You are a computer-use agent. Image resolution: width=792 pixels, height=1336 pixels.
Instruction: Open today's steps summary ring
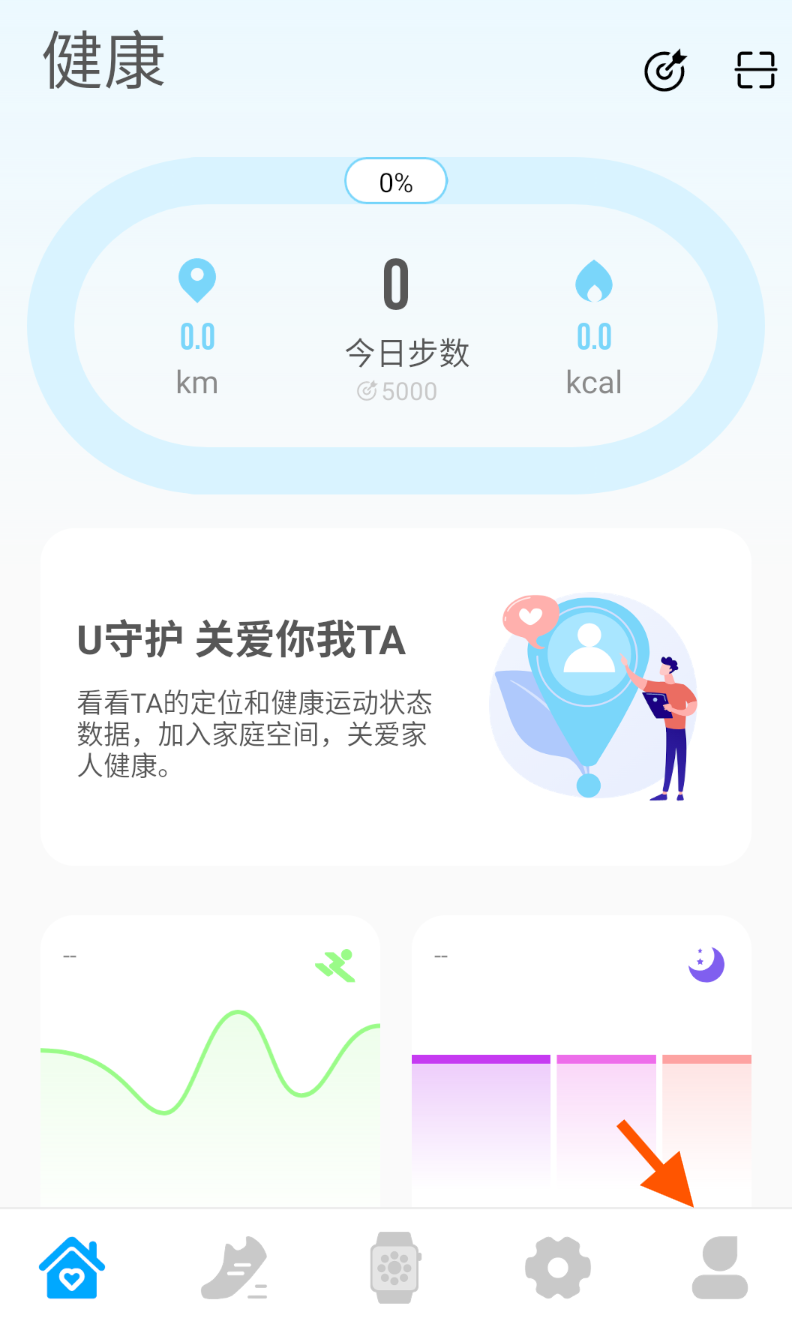pyautogui.click(x=396, y=327)
